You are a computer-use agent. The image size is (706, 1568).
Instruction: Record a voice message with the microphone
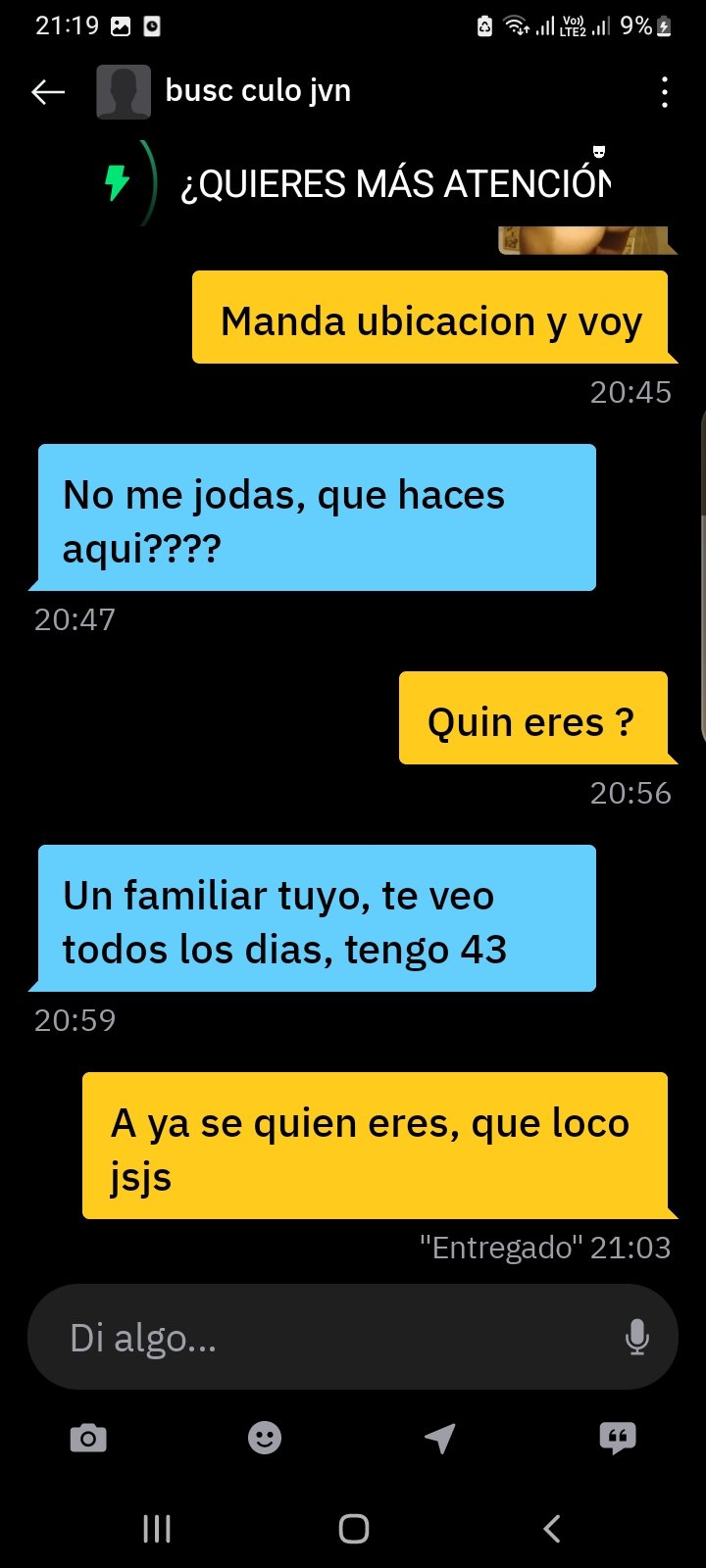tap(636, 1338)
